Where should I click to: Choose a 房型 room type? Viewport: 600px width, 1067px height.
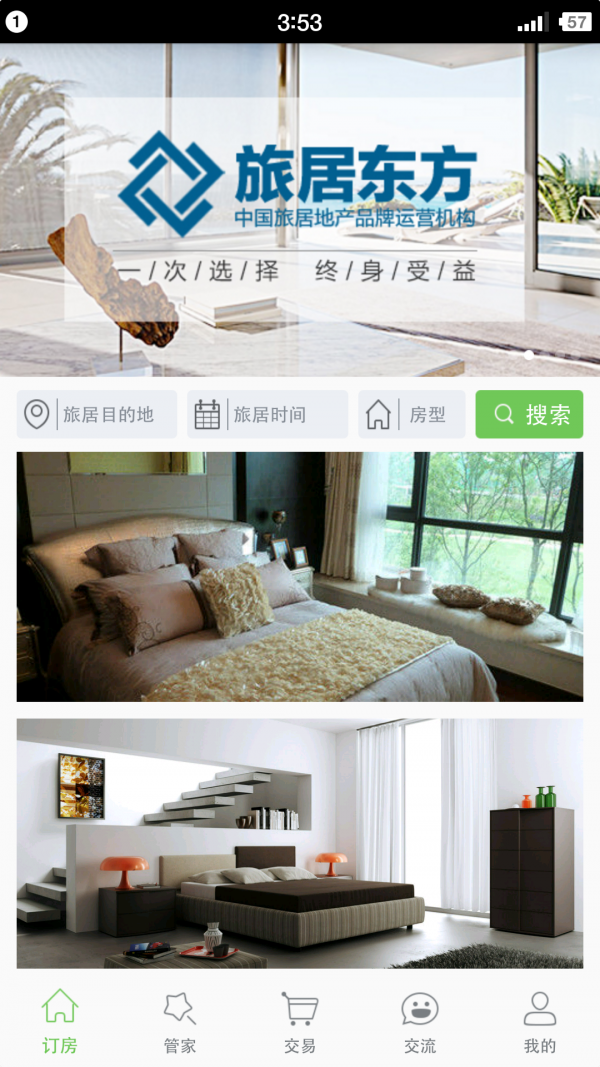pos(412,414)
